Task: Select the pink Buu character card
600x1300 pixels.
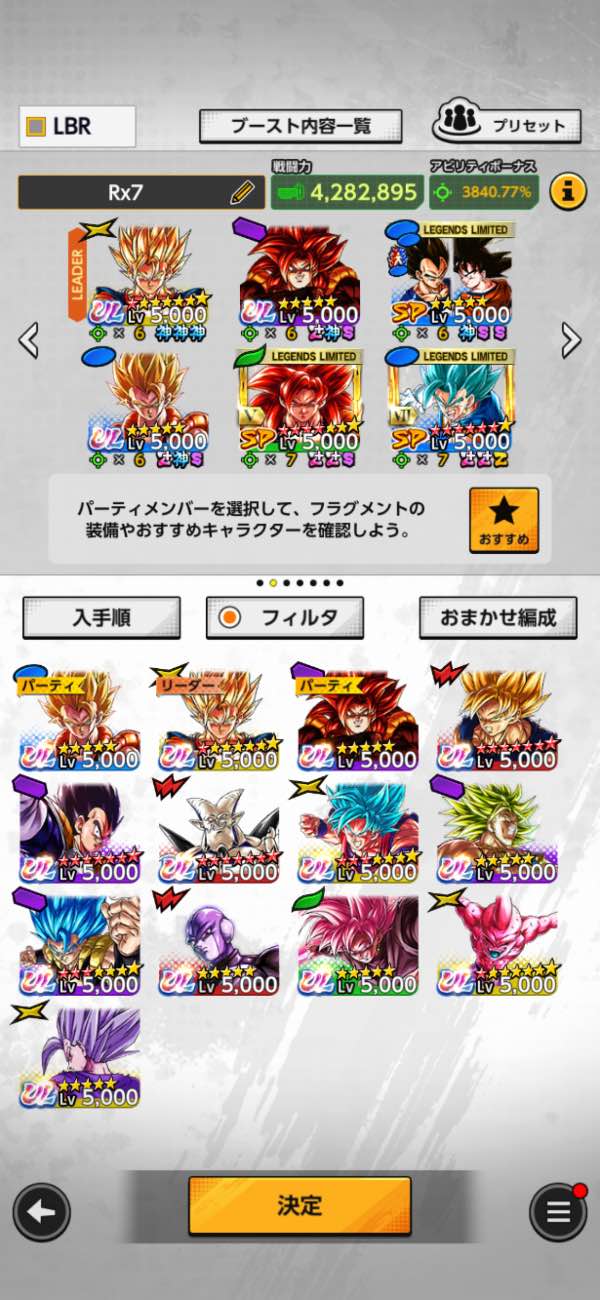Action: [x=497, y=942]
